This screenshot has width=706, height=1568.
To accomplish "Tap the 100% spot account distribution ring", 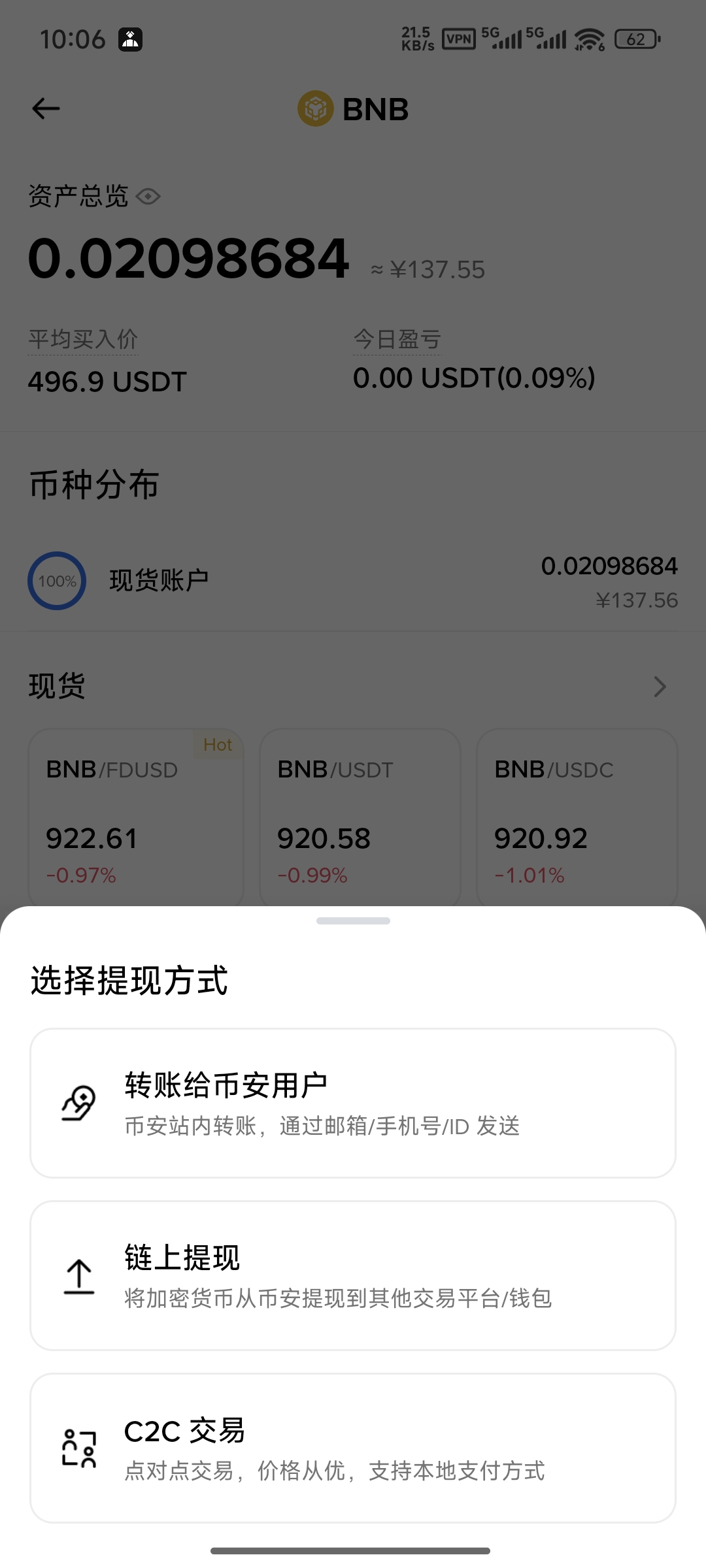I will pos(57,581).
